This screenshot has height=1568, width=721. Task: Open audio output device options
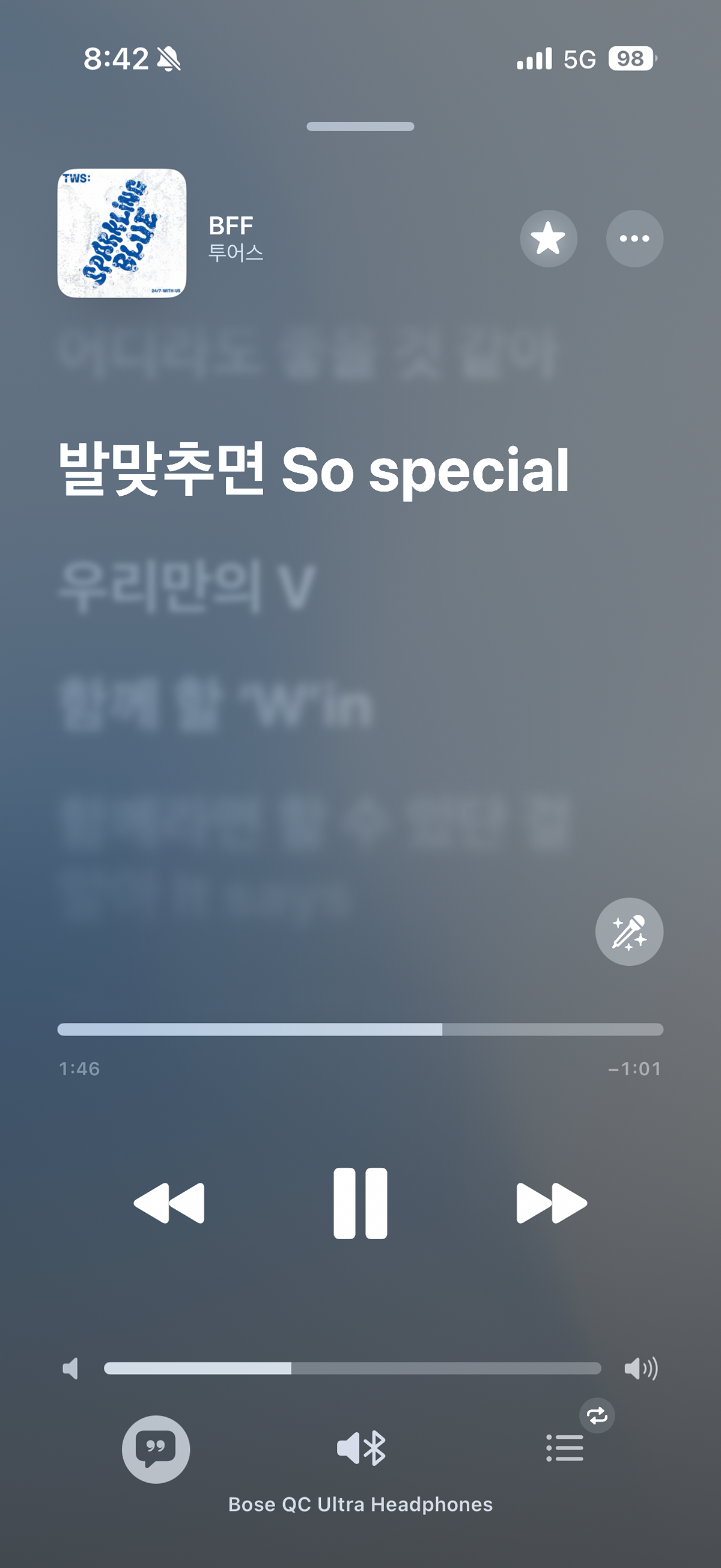pyautogui.click(x=361, y=1448)
